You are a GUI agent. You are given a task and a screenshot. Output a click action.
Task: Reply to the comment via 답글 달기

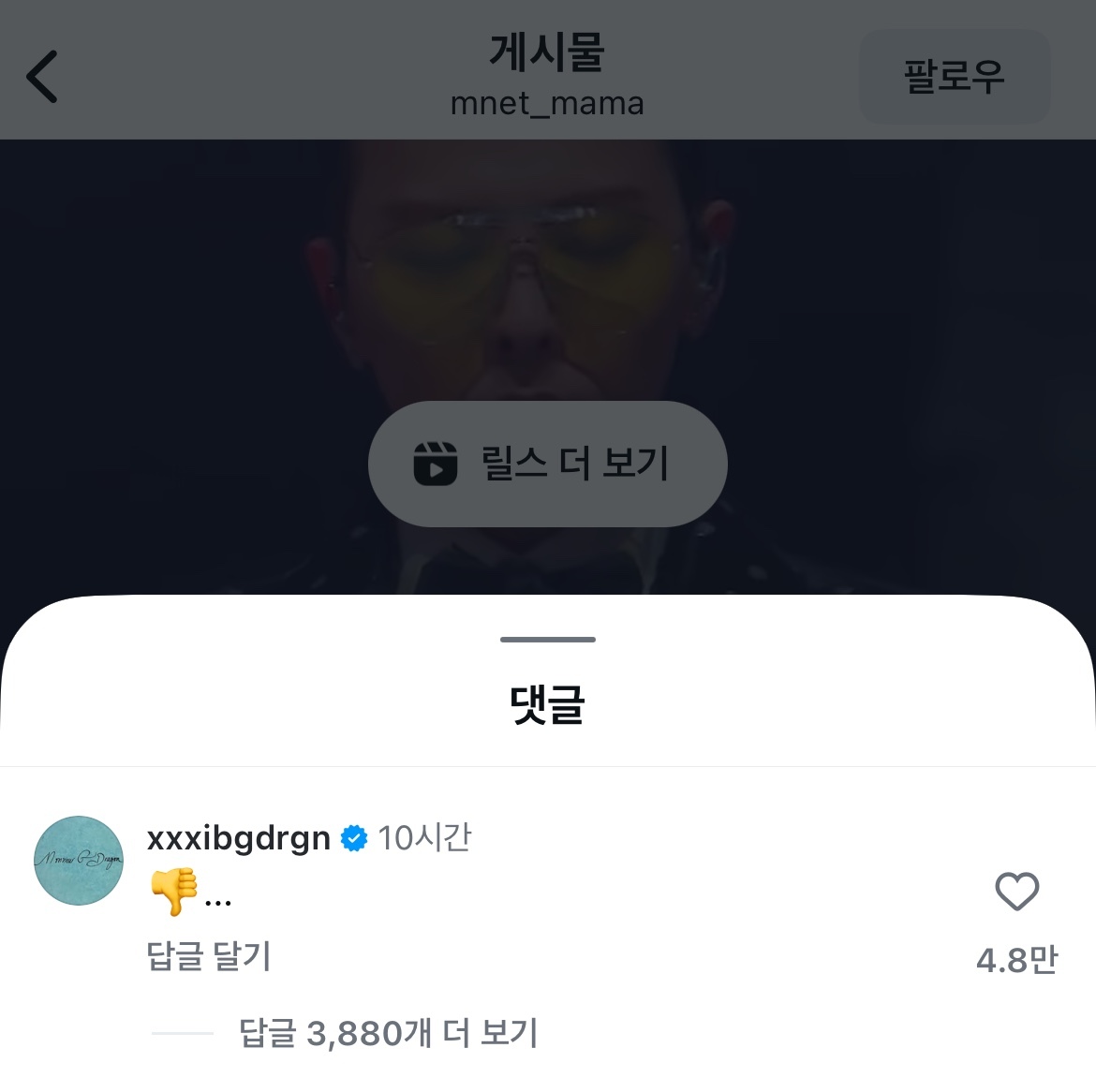tap(209, 956)
